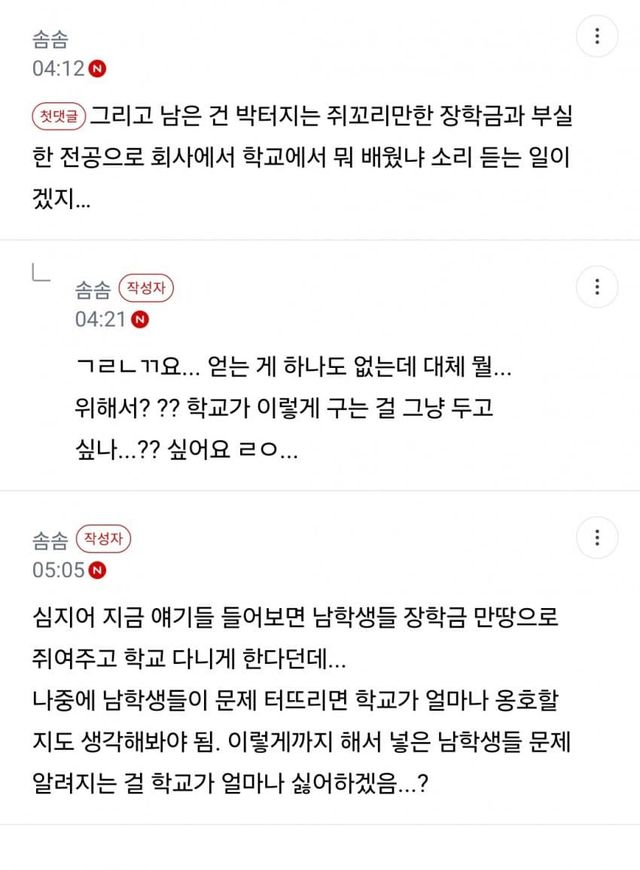Image resolution: width=640 pixels, height=870 pixels.
Task: Open 솜솜's profile from the 04:21 reply
Action: tap(93, 289)
